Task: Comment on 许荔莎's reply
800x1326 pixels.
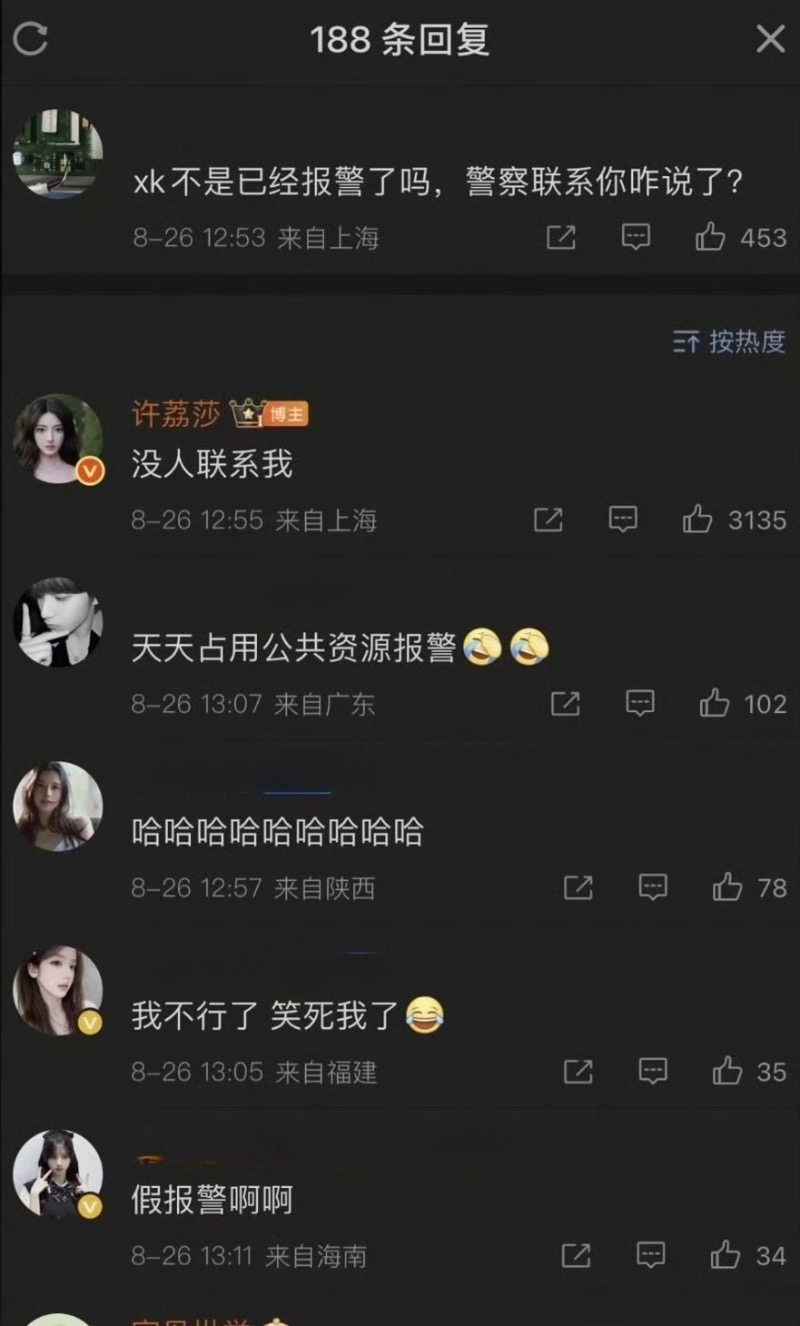Action: [623, 519]
